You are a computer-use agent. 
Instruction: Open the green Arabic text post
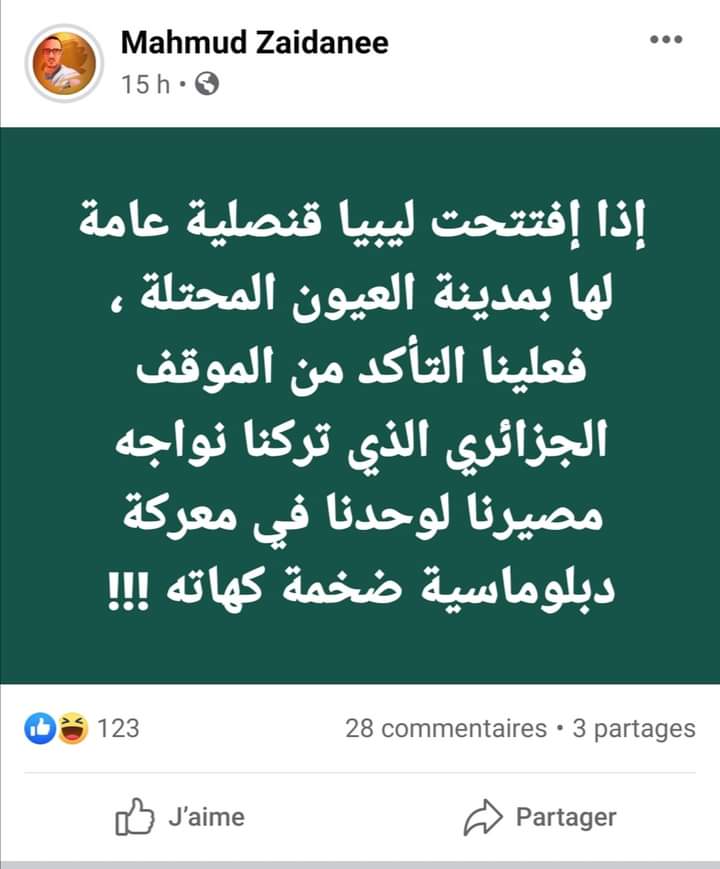click(x=360, y=405)
